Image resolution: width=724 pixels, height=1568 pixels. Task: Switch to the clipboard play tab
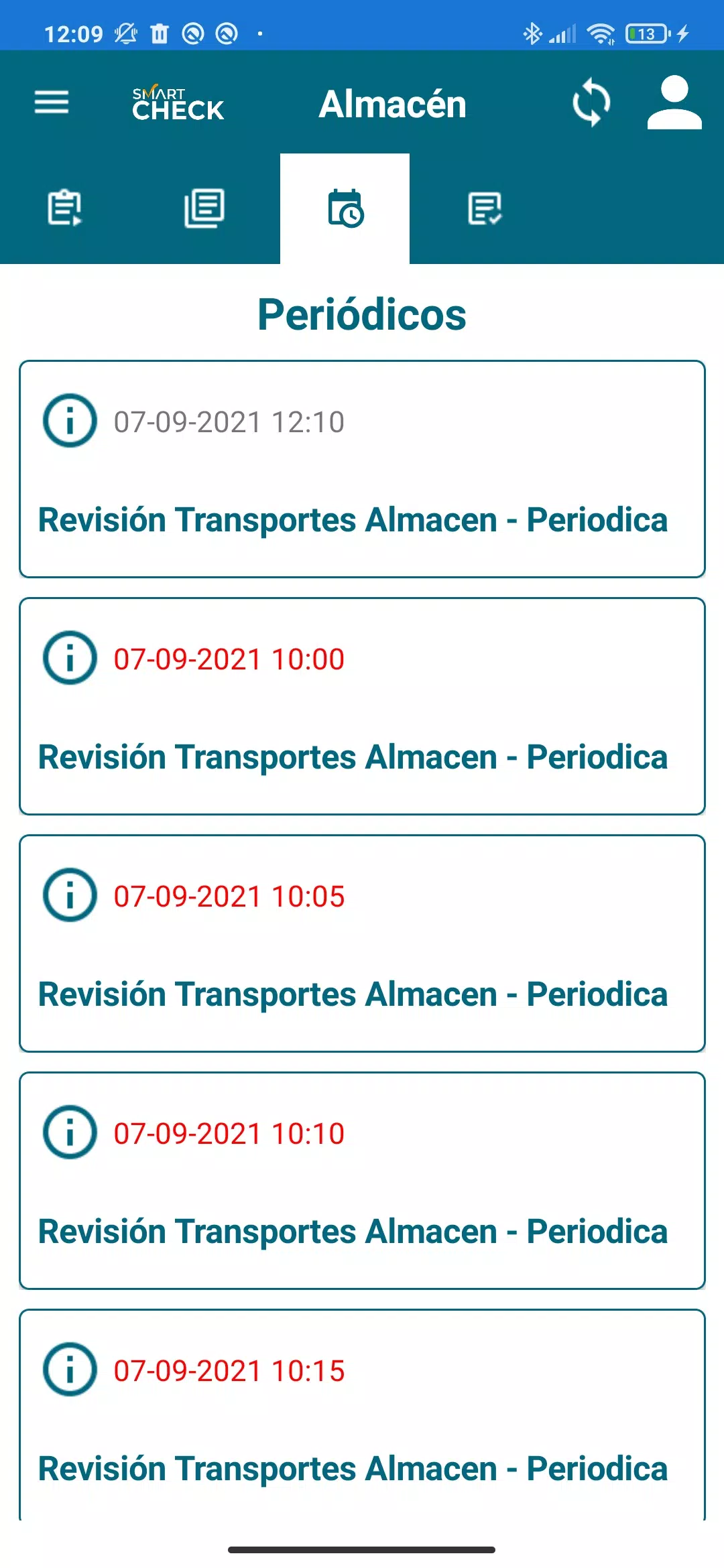coord(65,208)
